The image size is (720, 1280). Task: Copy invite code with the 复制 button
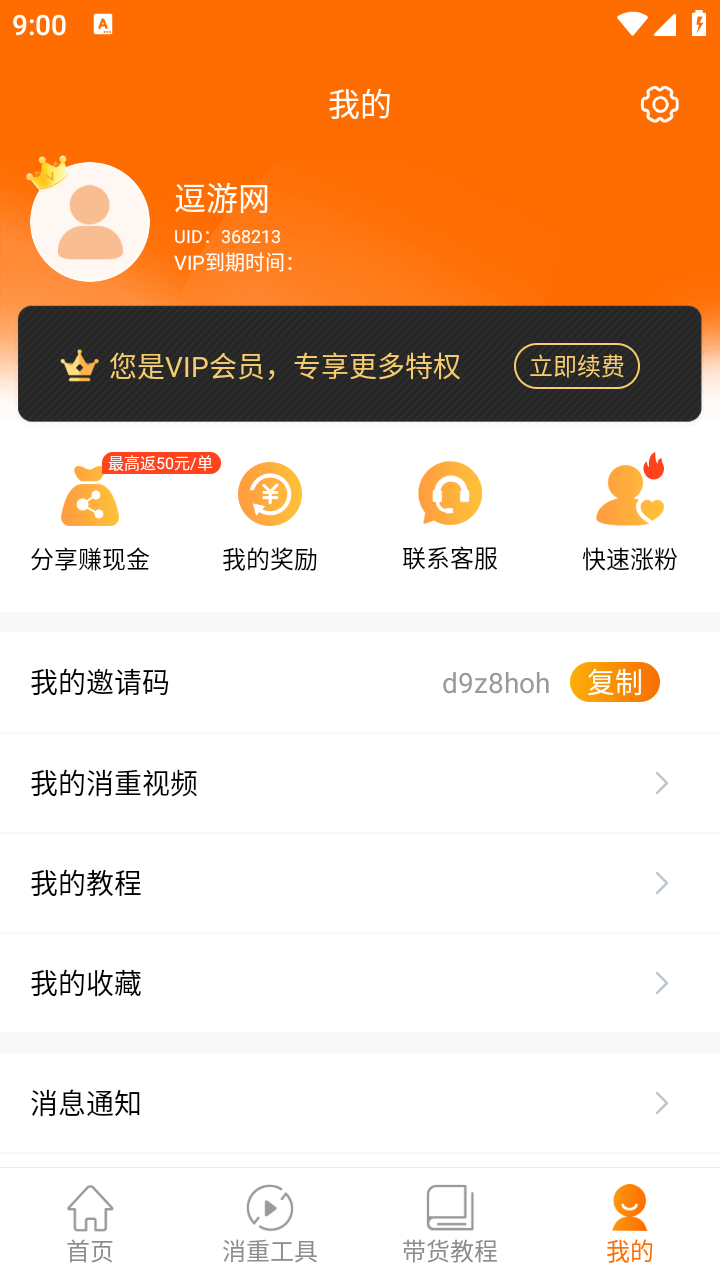614,682
